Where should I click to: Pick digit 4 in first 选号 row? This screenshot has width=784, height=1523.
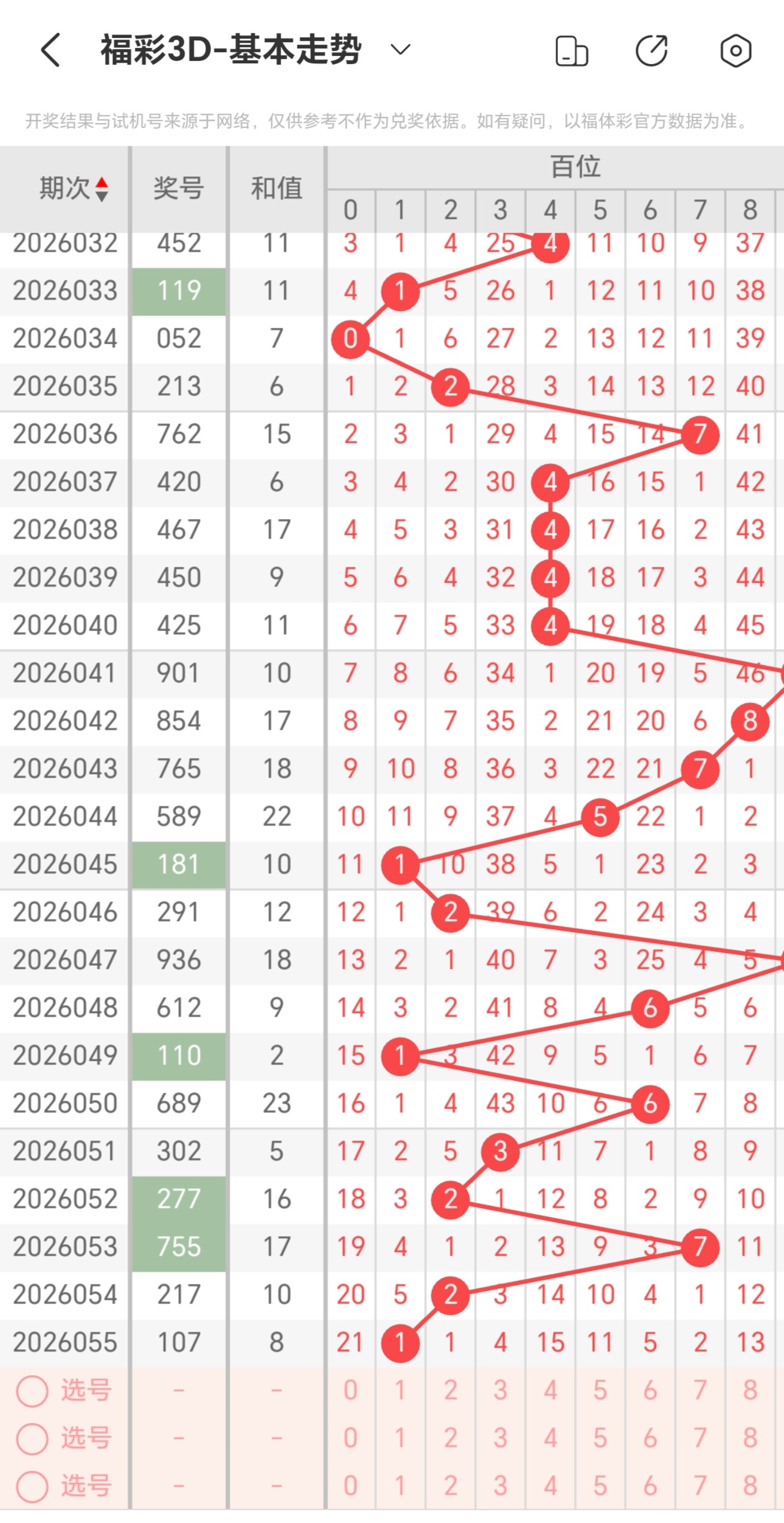point(551,1391)
